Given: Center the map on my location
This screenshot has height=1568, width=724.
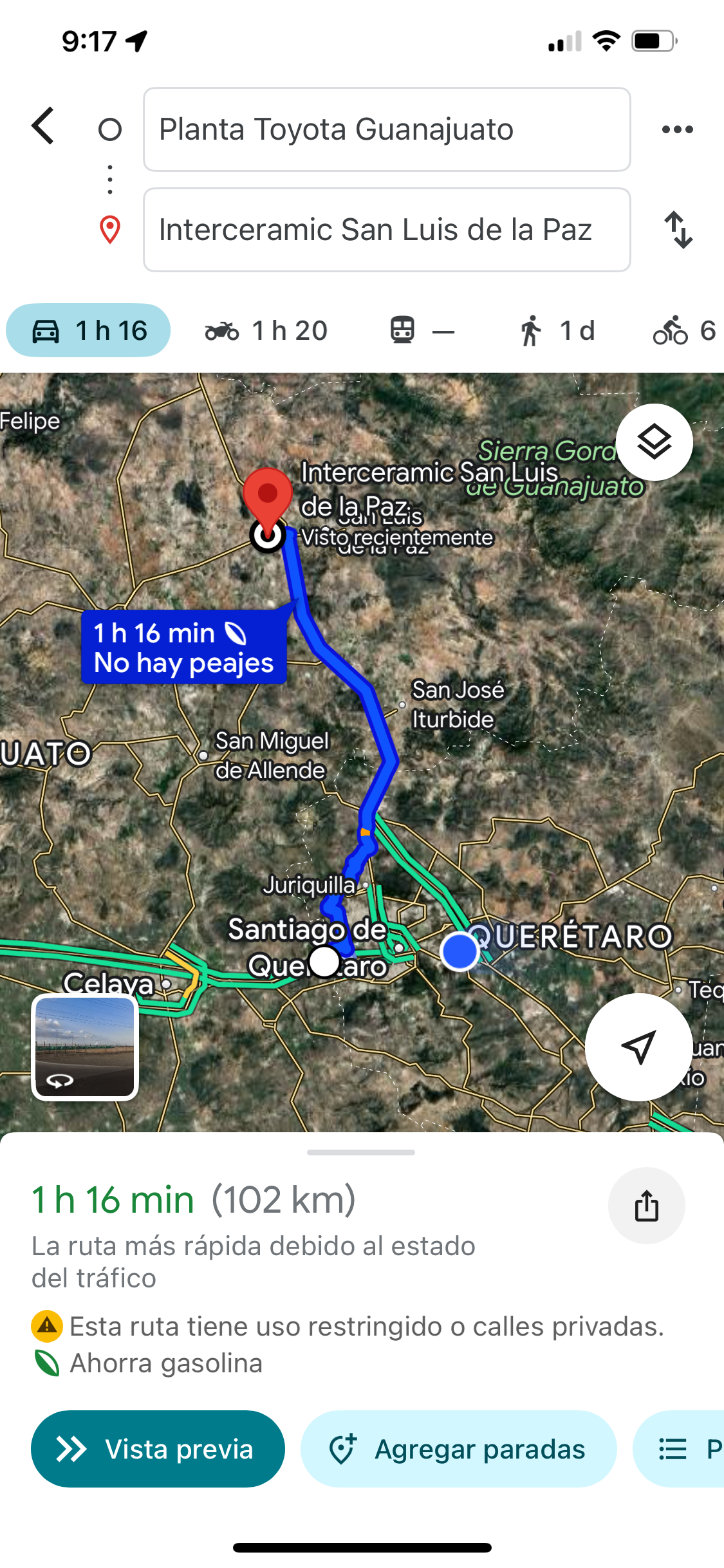Looking at the screenshot, I should (638, 1047).
